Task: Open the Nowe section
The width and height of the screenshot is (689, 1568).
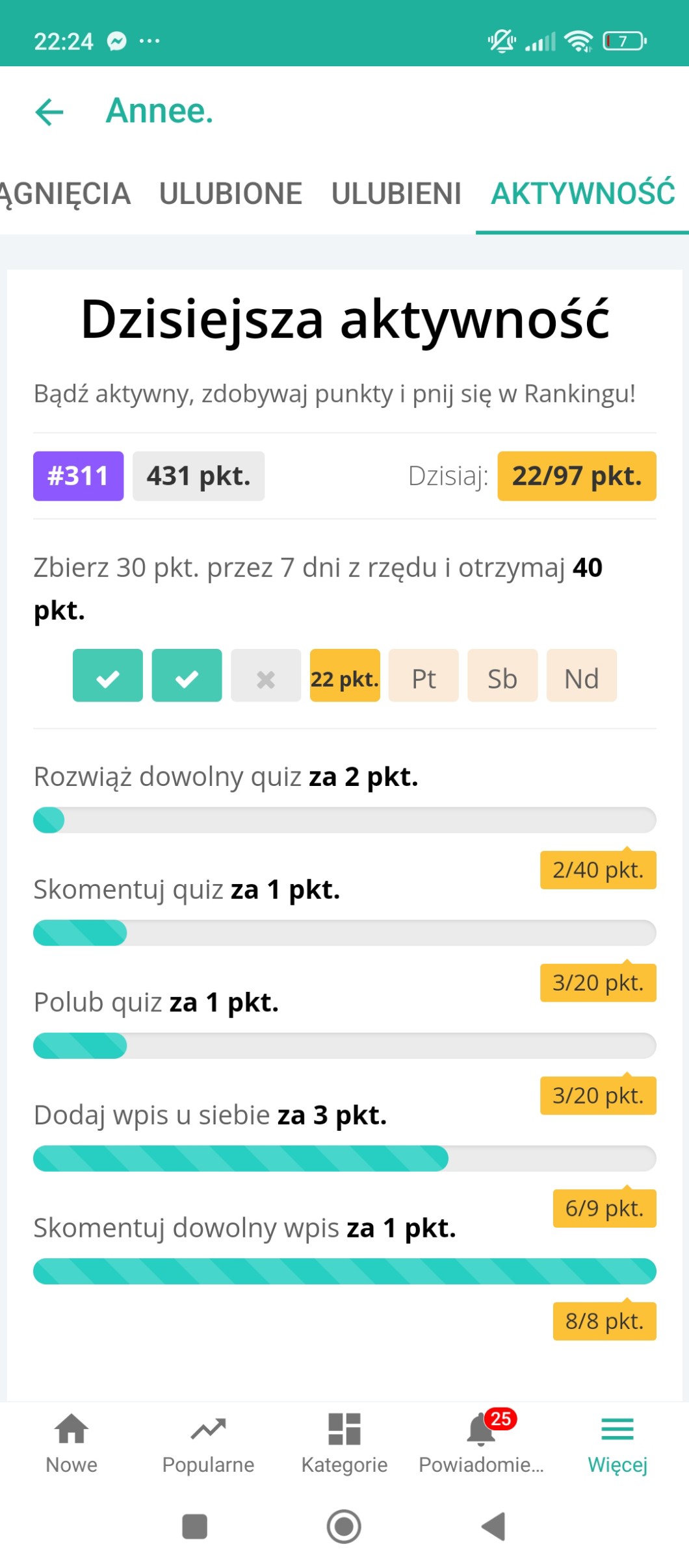Action: (71, 1443)
